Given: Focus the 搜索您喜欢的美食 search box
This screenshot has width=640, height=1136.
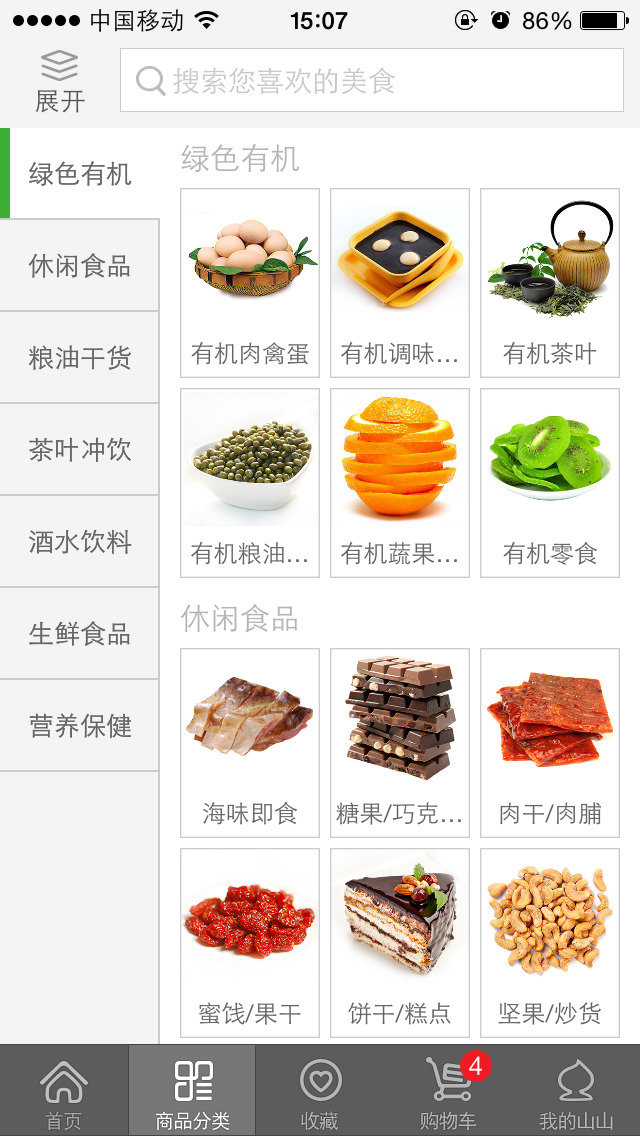Looking at the screenshot, I should pos(372,80).
